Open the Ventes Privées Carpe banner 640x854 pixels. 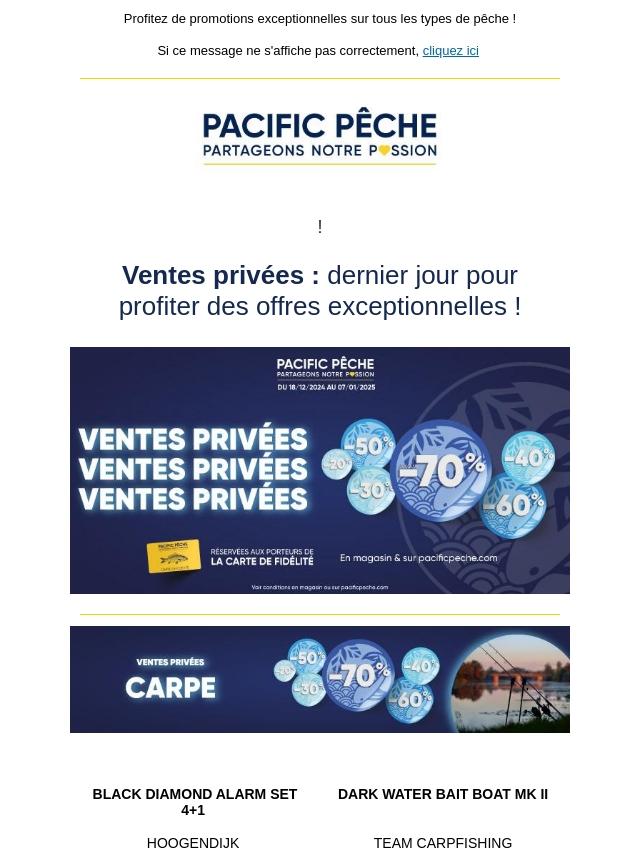pyautogui.click(x=320, y=679)
